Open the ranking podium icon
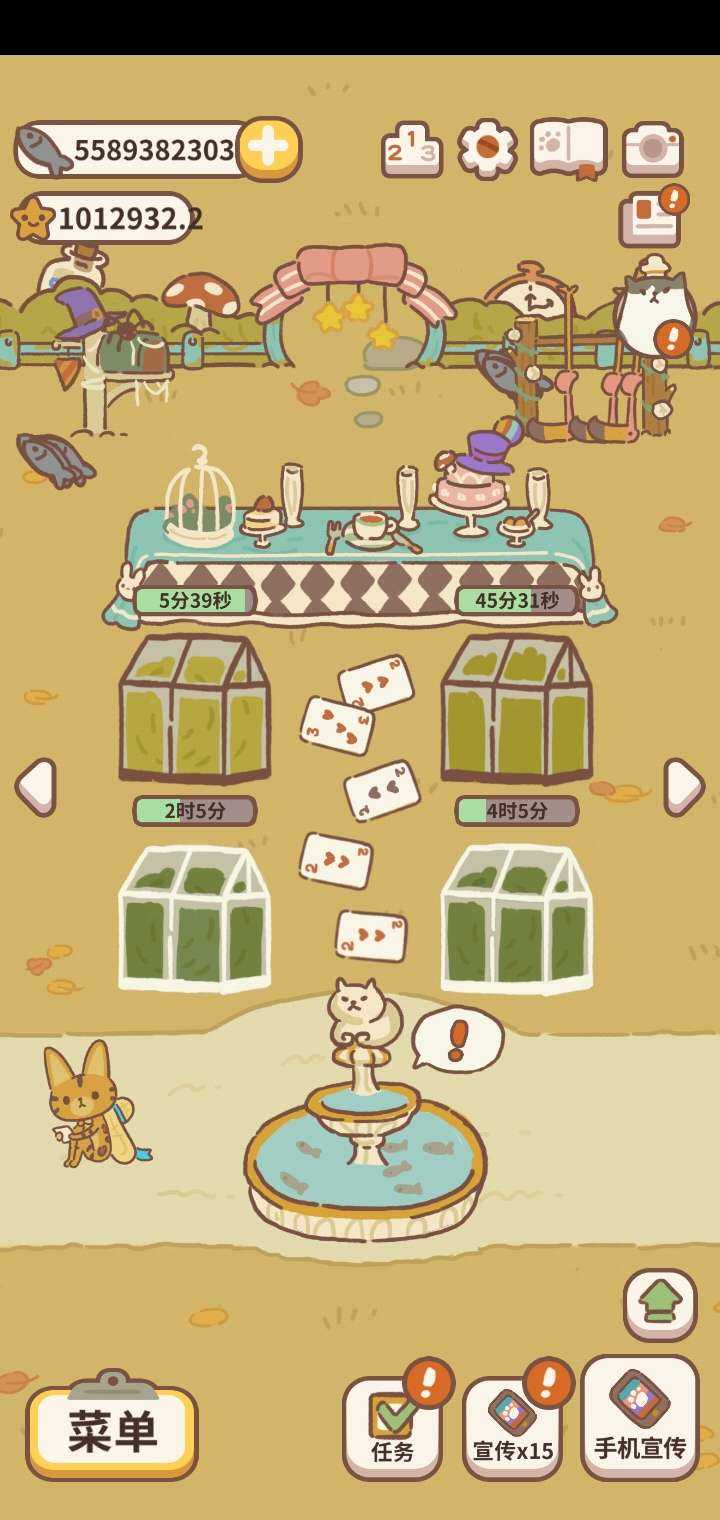 point(412,149)
